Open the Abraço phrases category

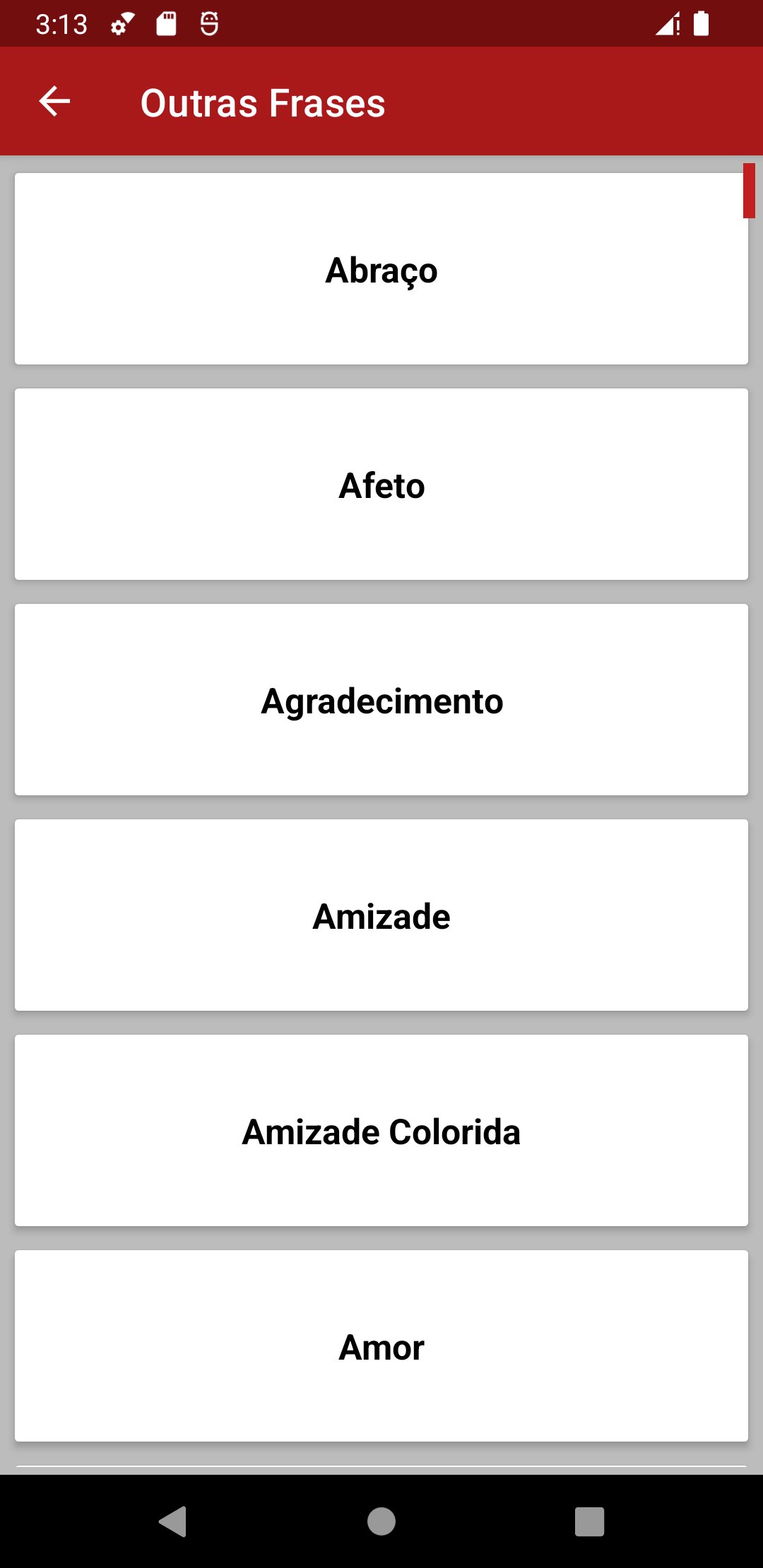[x=381, y=269]
